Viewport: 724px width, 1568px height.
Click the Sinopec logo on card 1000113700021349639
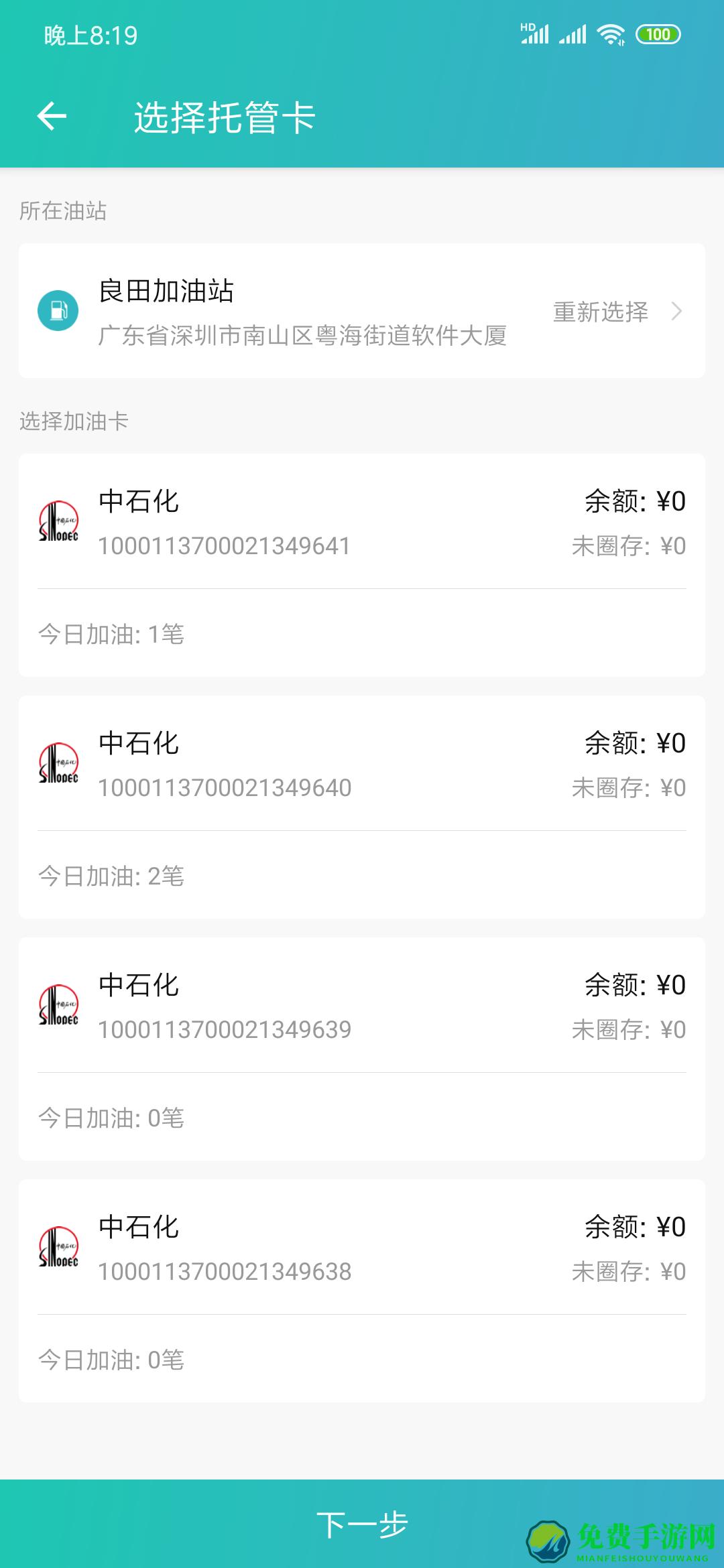pyautogui.click(x=59, y=1003)
